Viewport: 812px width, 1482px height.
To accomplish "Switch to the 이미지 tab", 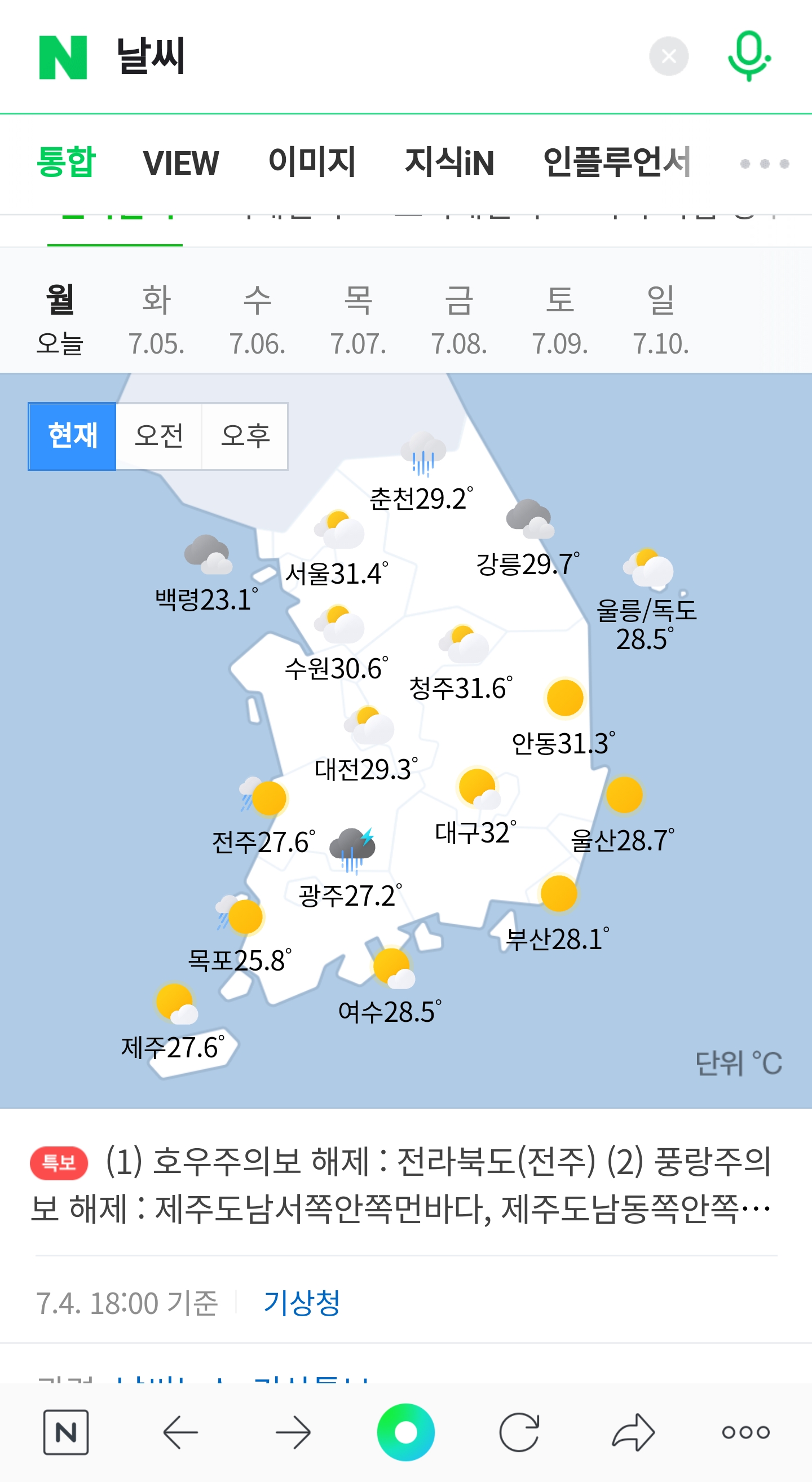I will [312, 162].
